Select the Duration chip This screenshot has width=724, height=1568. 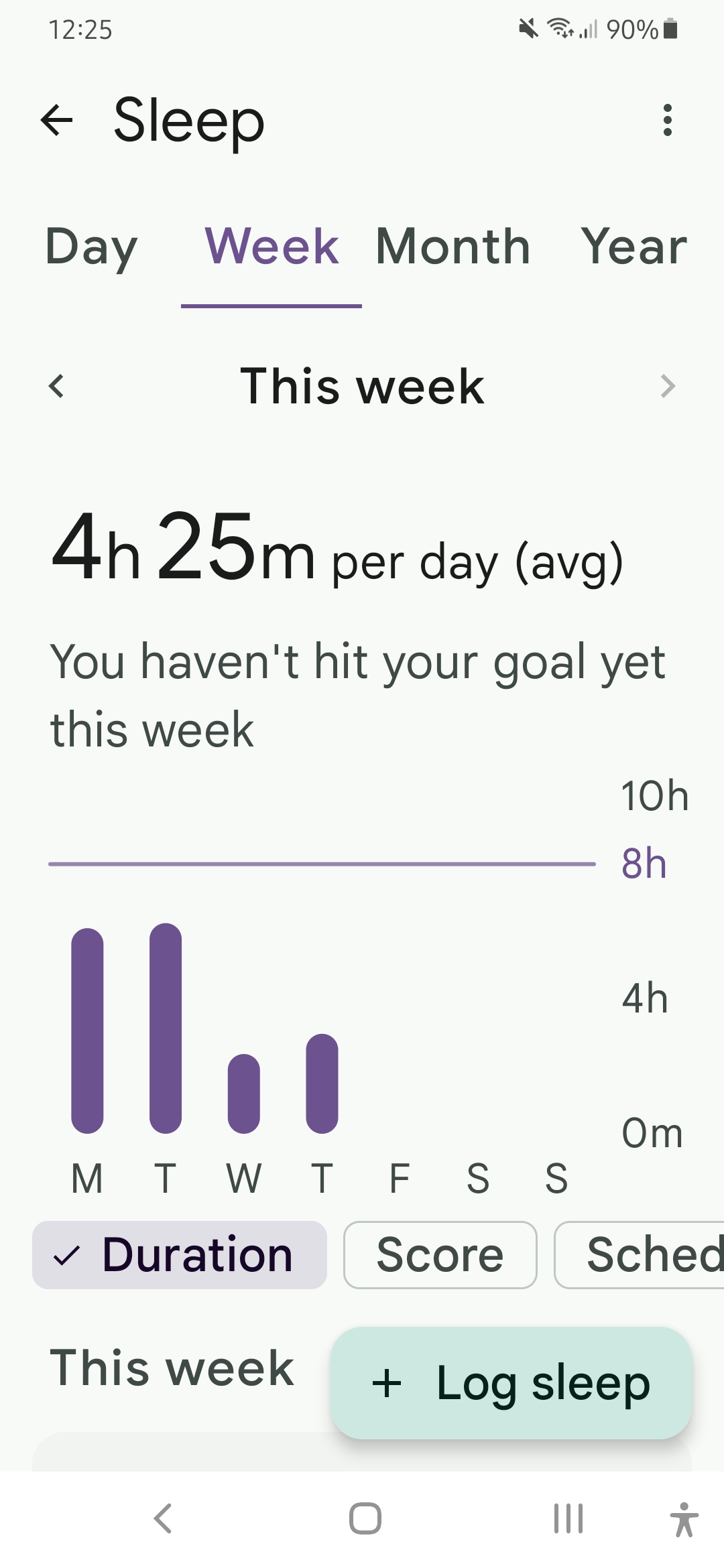coord(180,1254)
